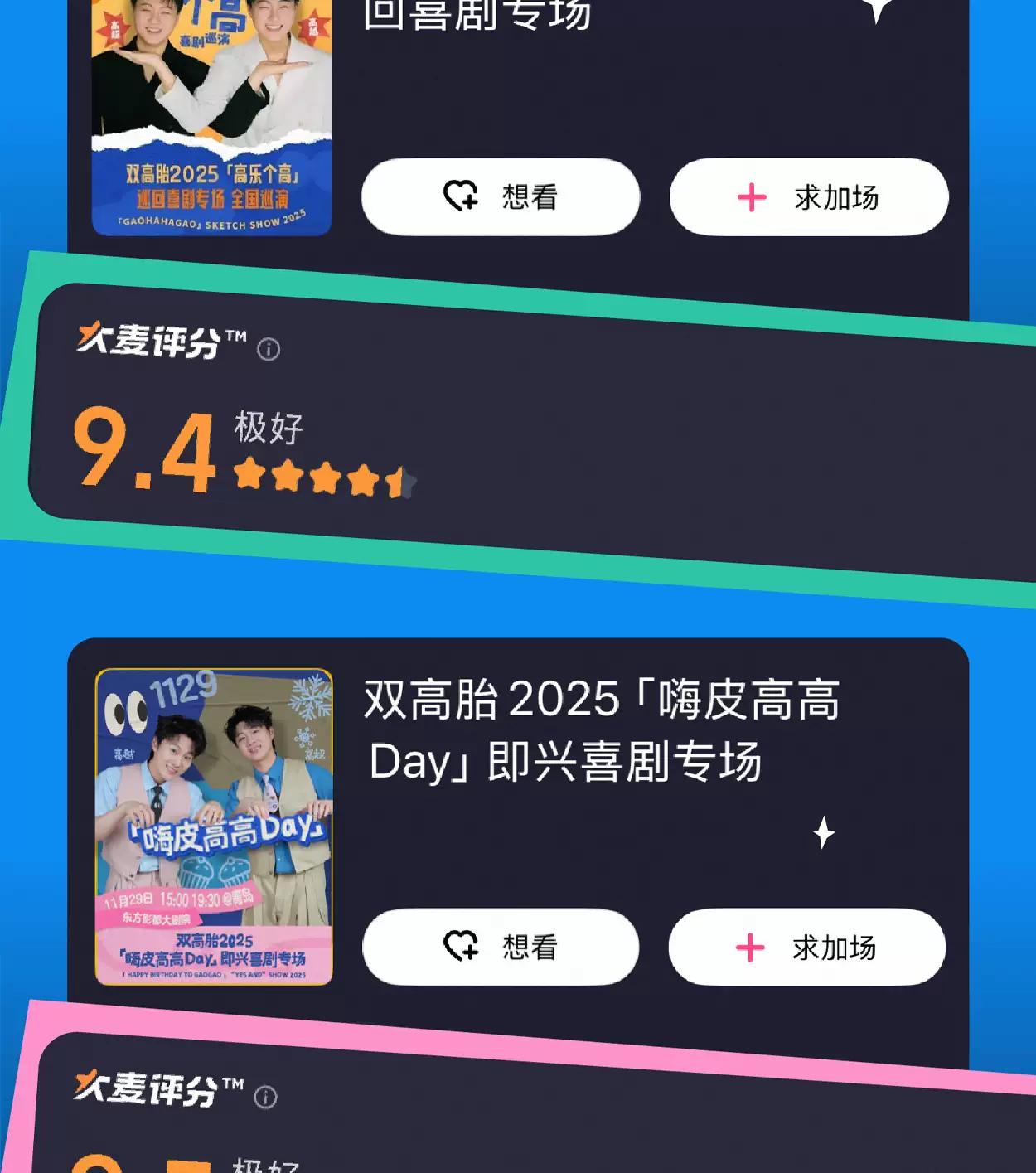
Task: Request 求加场 for the 高乐个高 comedy show
Action: pos(808,197)
